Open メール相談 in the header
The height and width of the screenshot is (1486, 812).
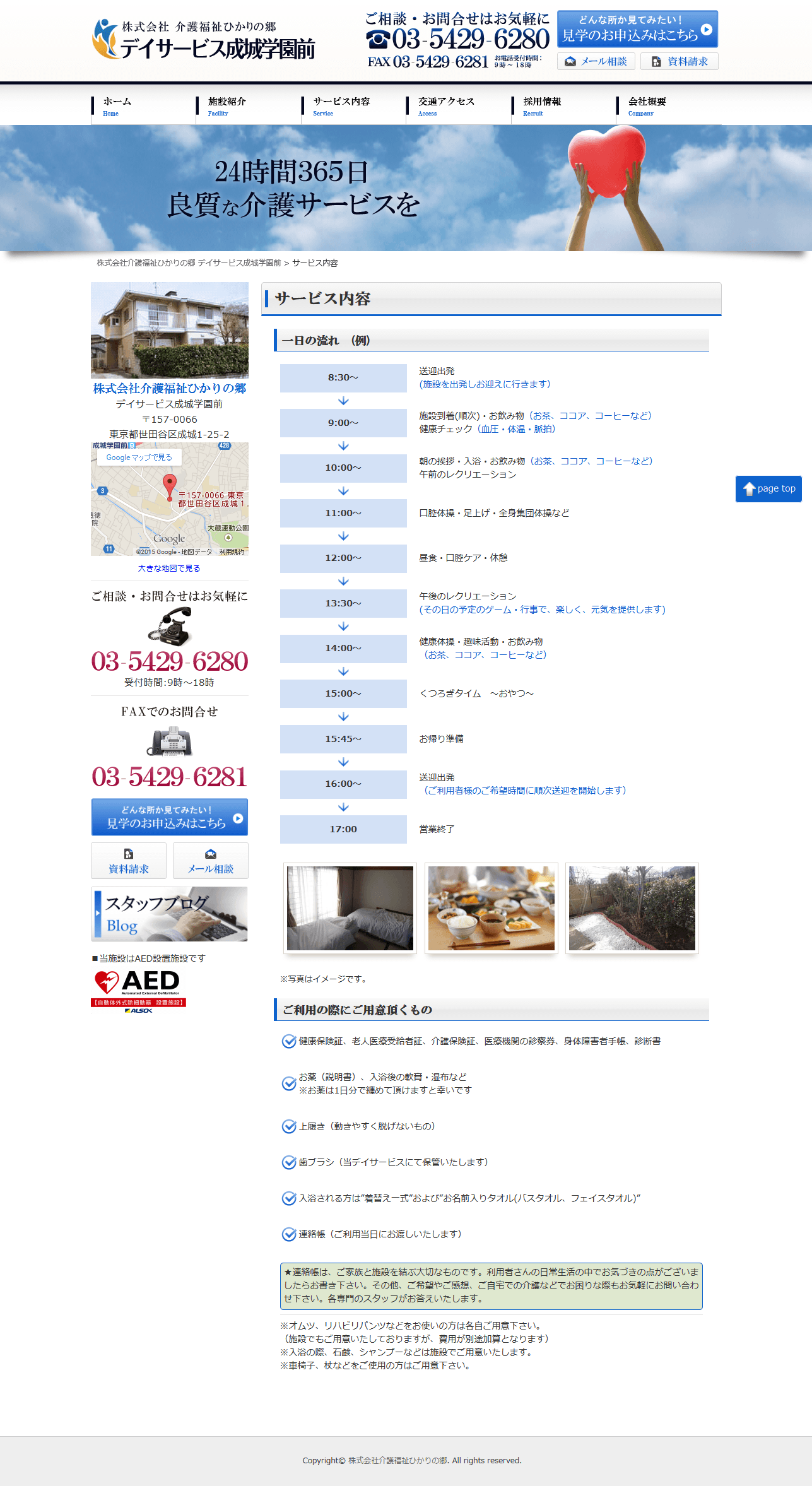click(x=596, y=61)
